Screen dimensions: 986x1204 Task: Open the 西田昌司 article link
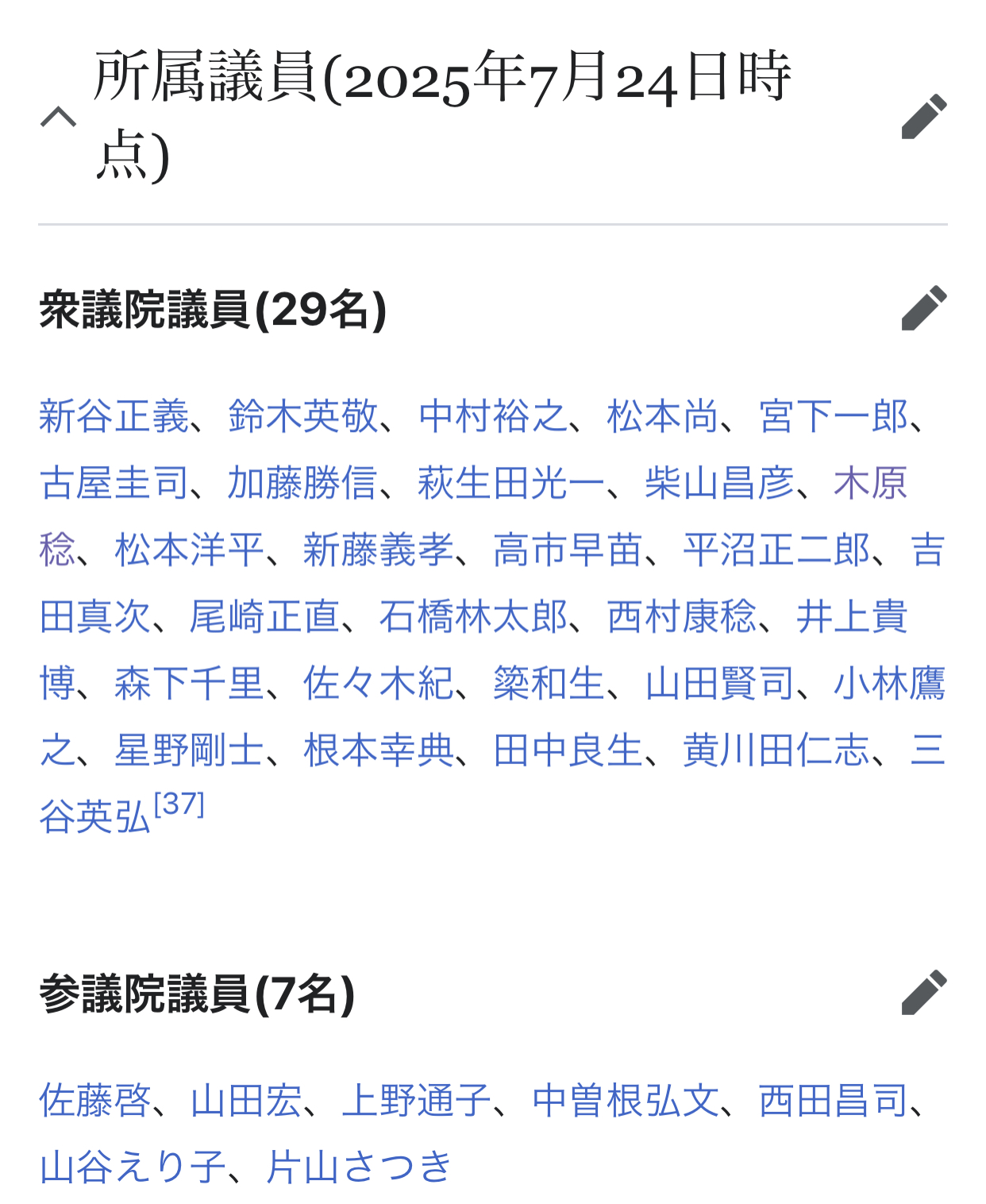tap(834, 1101)
